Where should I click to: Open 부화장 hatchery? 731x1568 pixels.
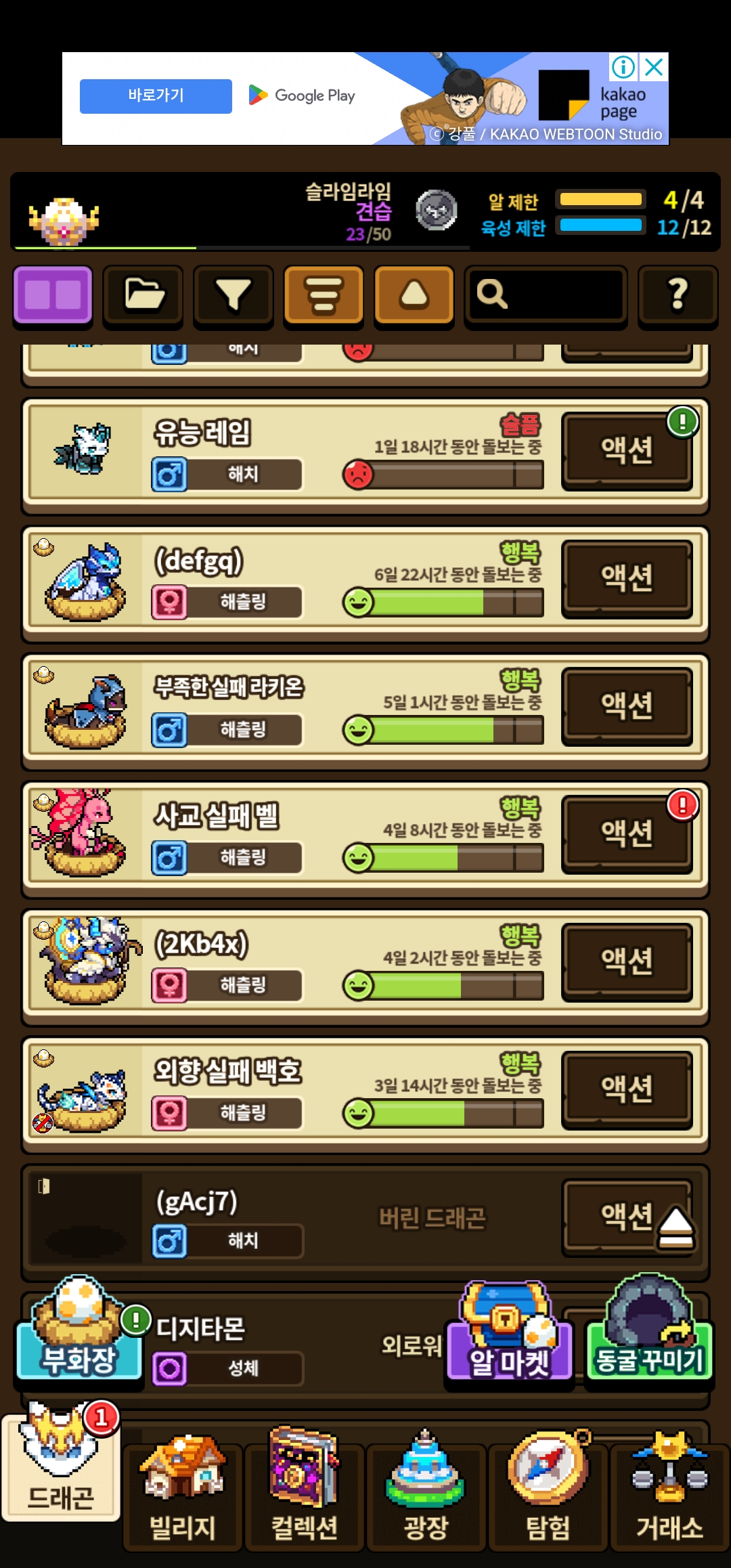pos(79,1334)
